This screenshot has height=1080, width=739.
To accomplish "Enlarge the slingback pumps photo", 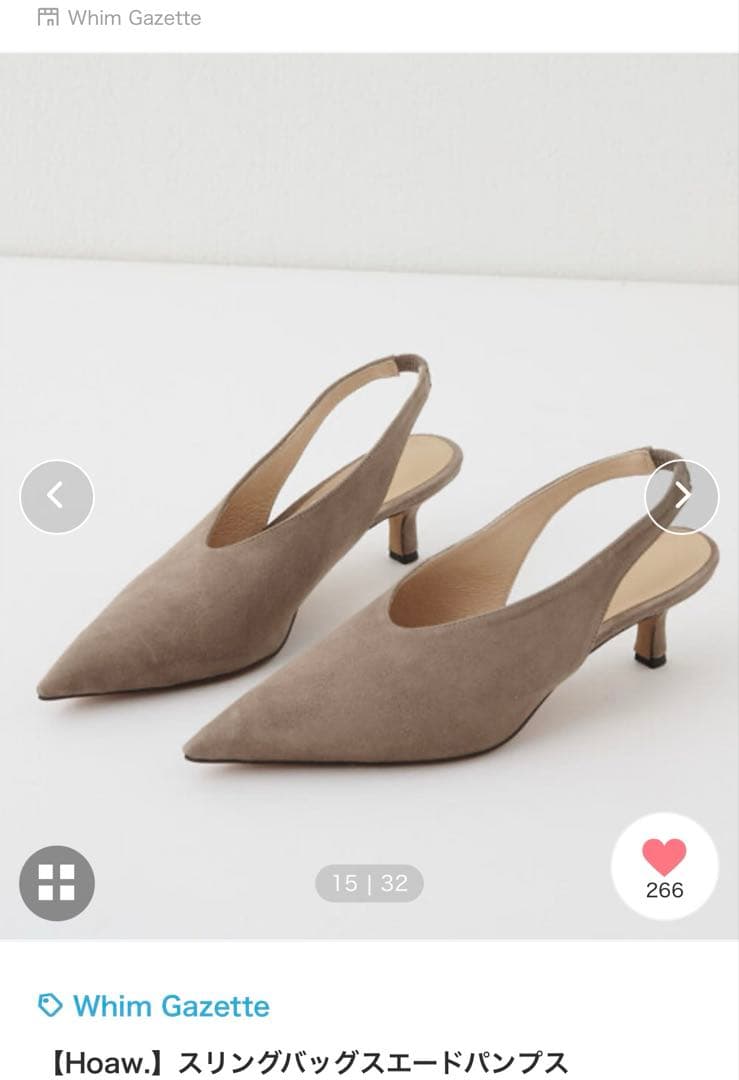I will tap(370, 600).
